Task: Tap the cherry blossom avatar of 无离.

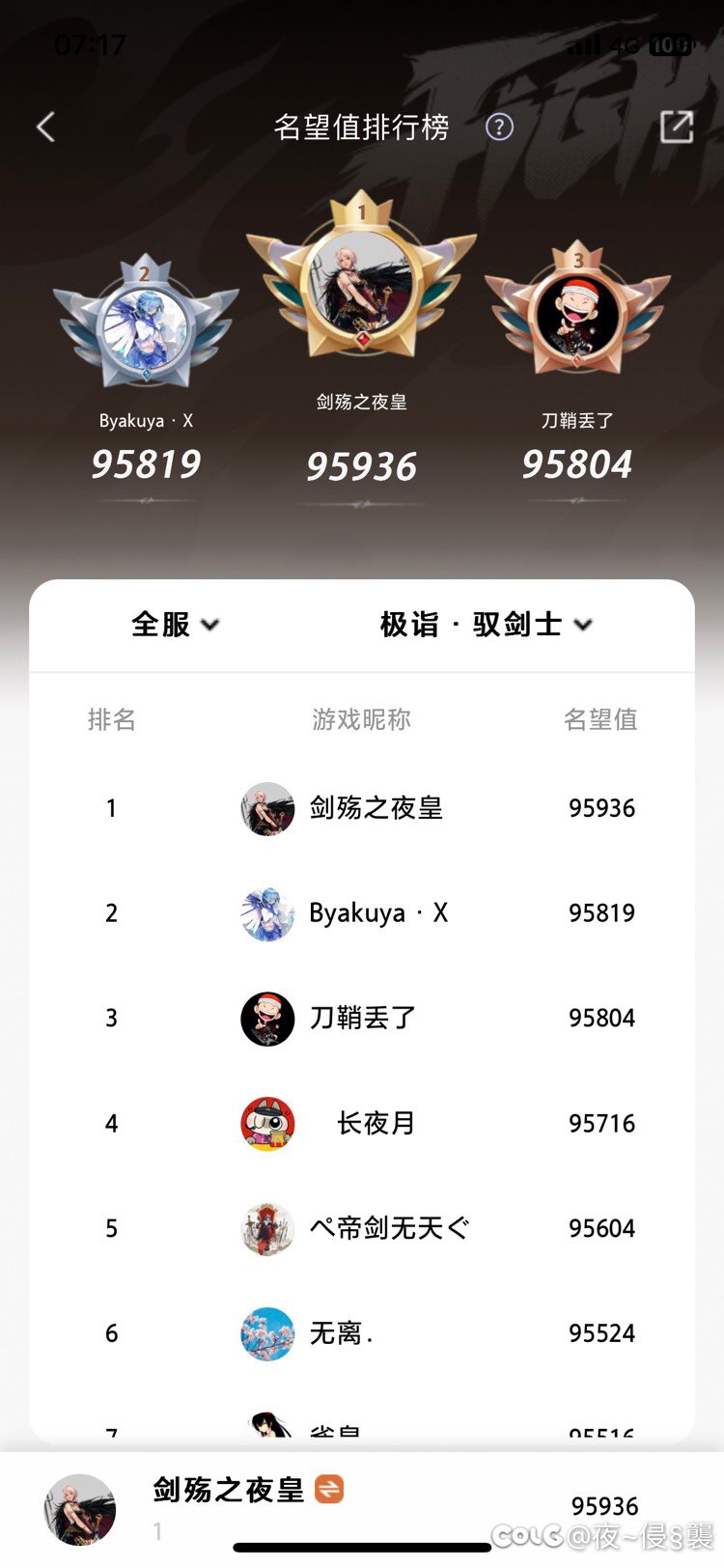Action: 266,1334
